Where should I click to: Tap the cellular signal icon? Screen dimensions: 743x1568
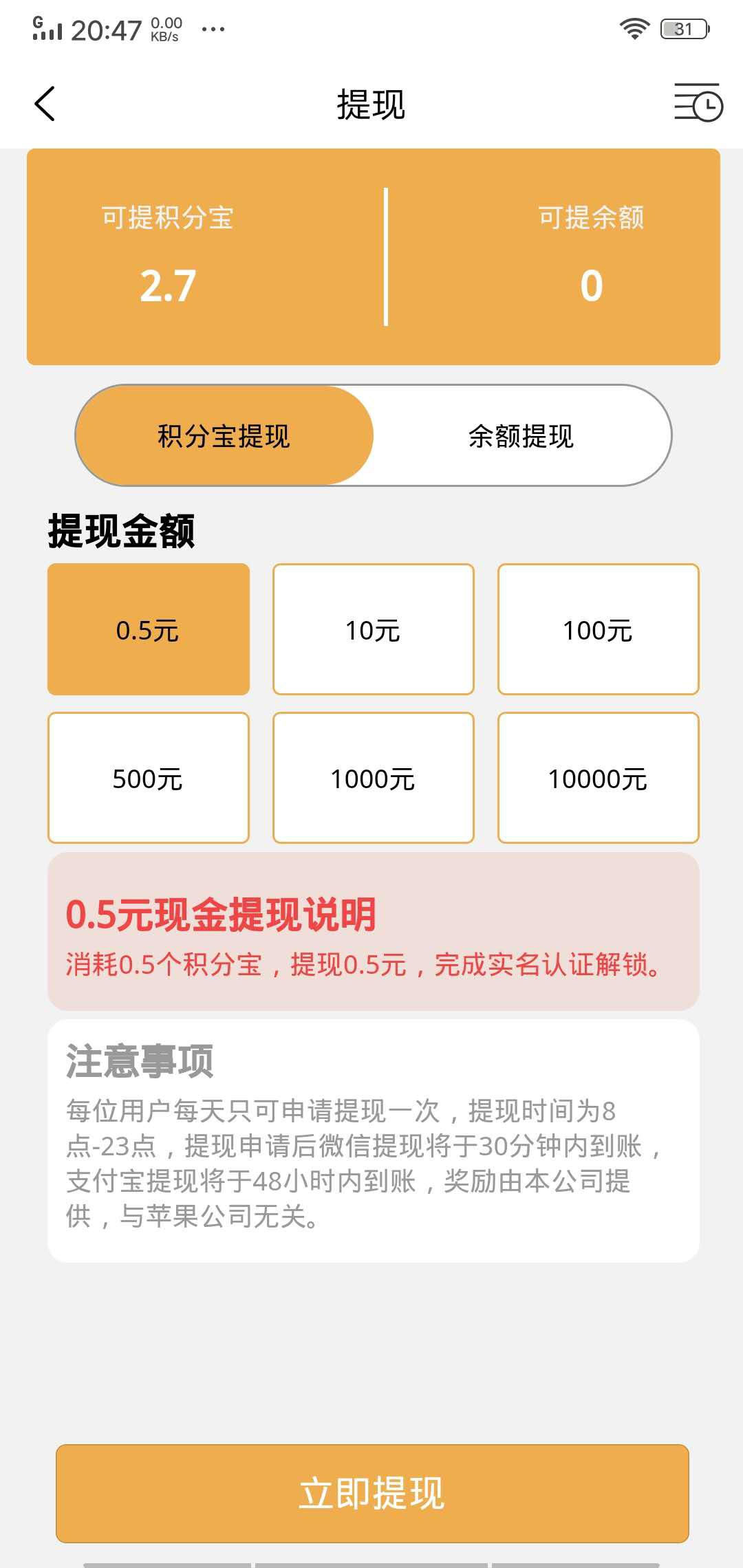pos(48,29)
